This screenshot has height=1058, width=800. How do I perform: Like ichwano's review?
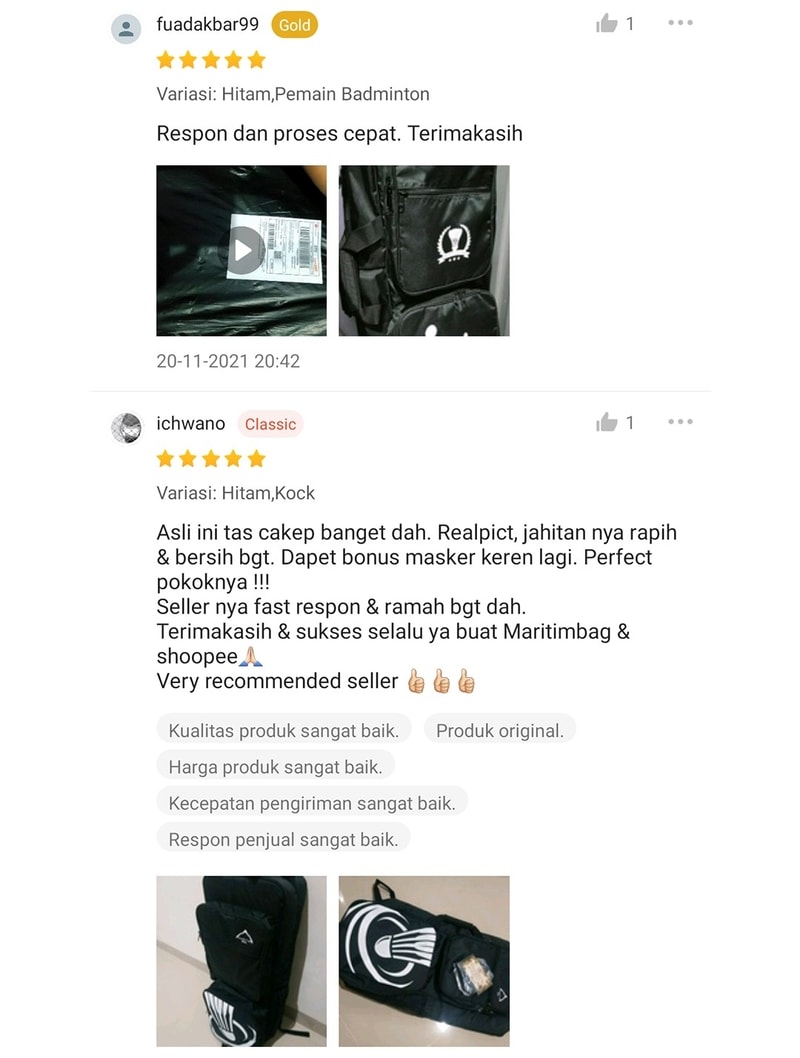click(x=607, y=422)
